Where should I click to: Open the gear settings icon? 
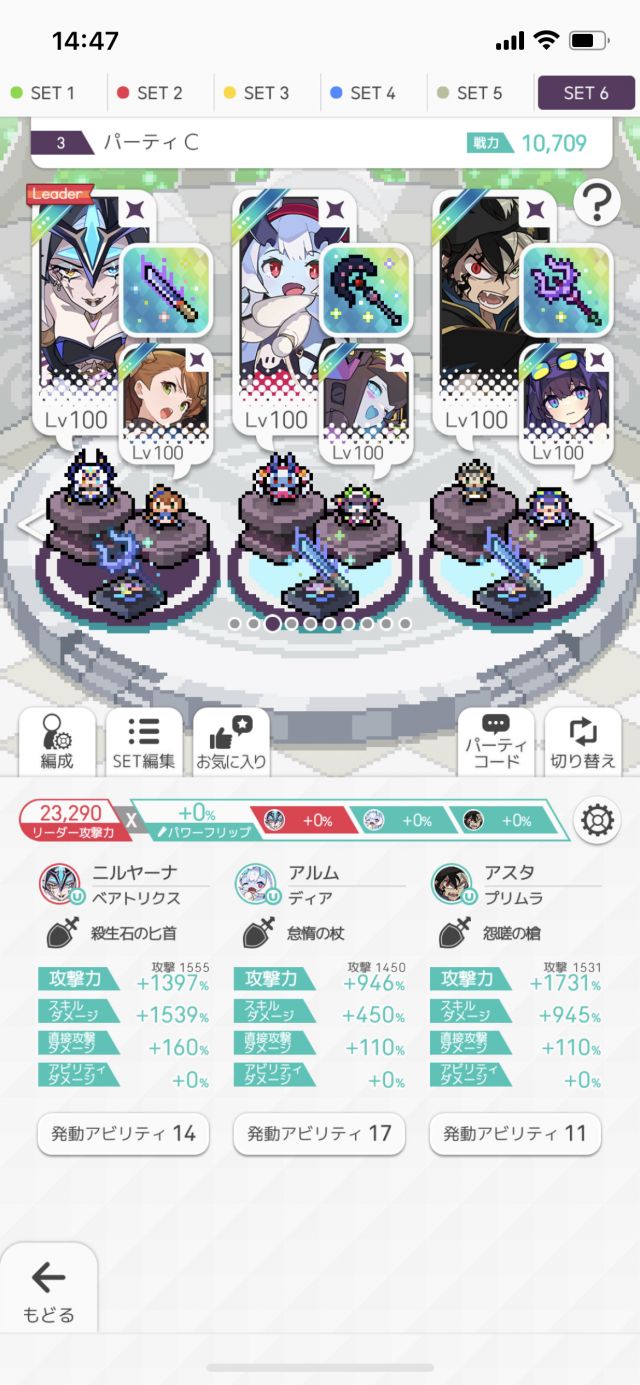click(596, 821)
